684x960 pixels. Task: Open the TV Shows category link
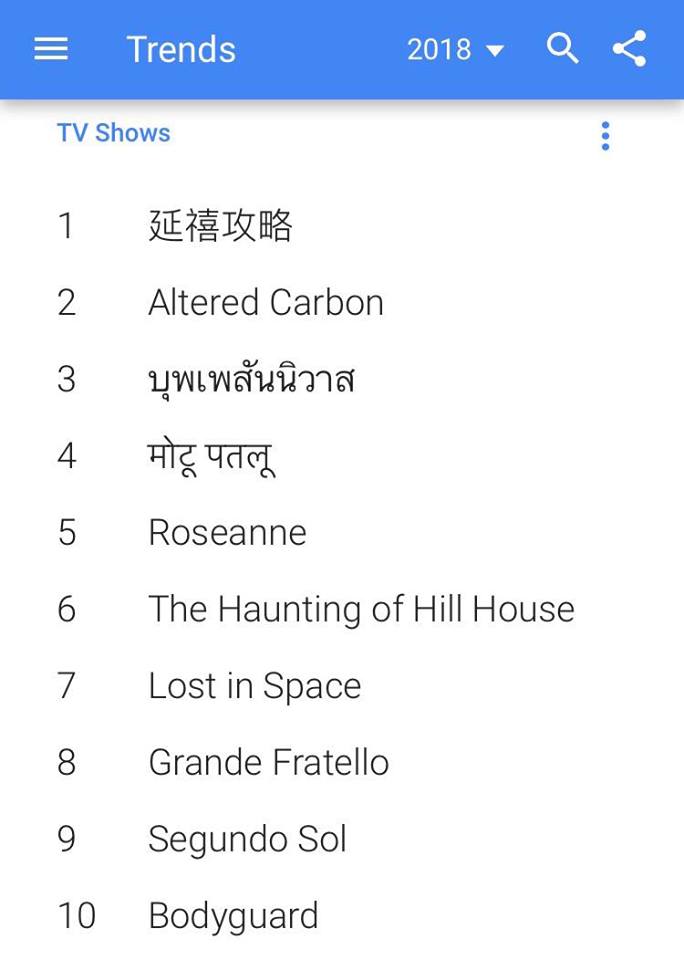[x=114, y=133]
